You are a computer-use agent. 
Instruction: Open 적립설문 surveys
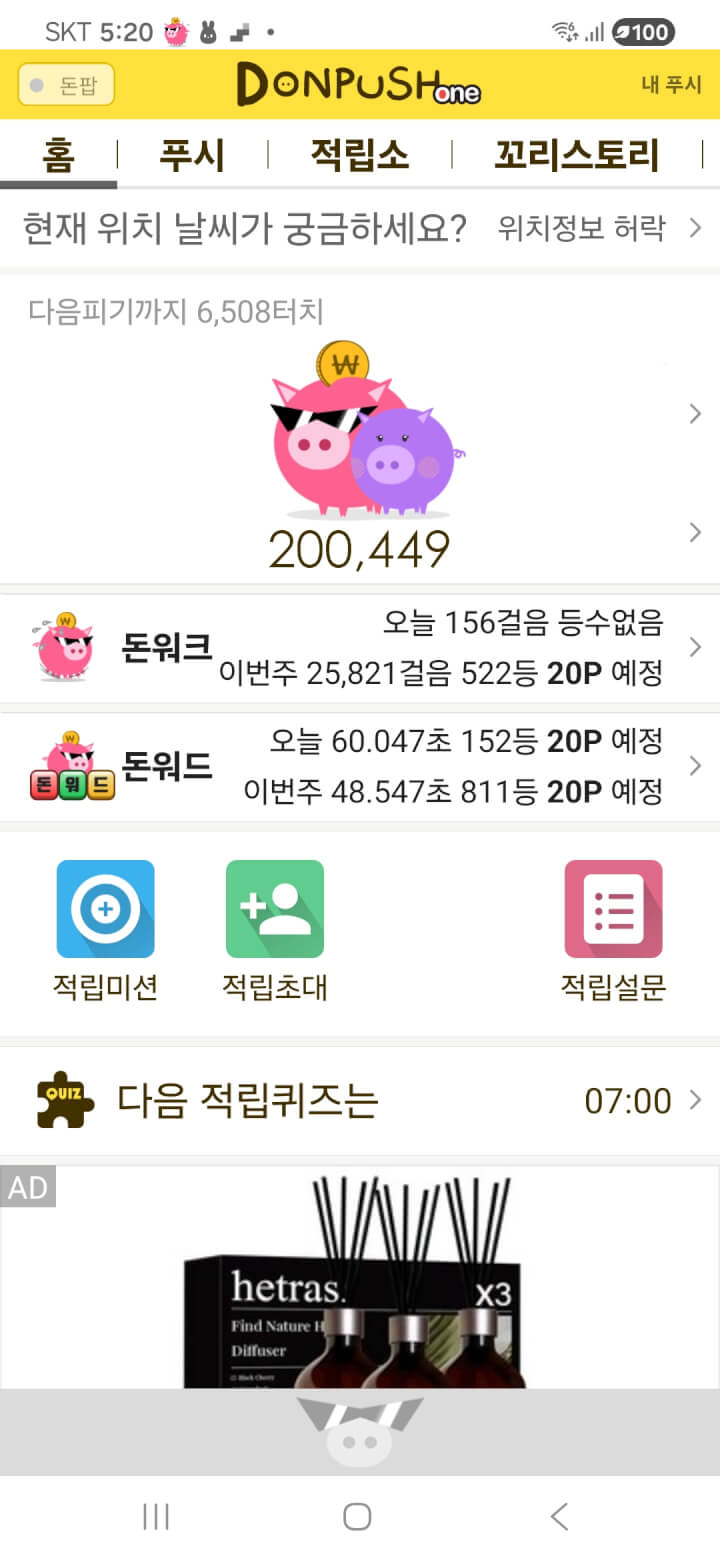pyautogui.click(x=613, y=929)
